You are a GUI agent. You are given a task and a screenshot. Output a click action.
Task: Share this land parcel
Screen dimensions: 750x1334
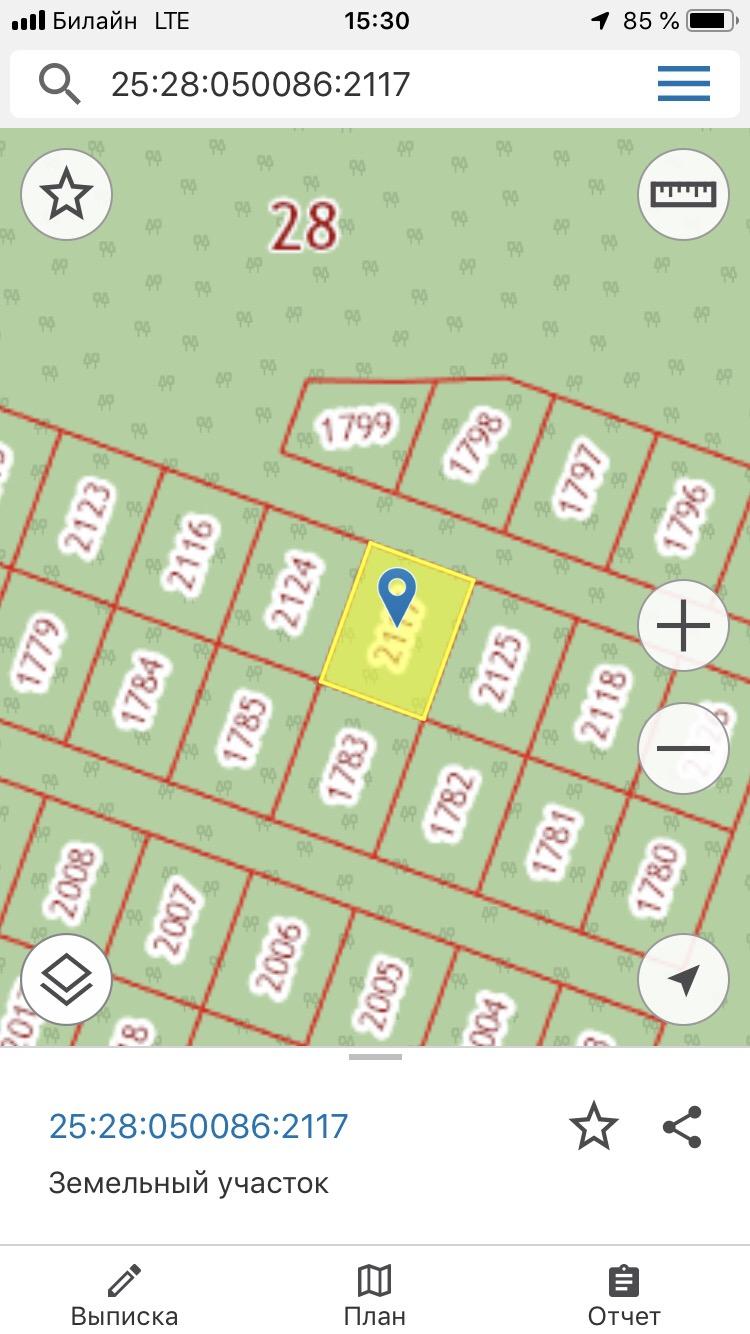click(683, 1127)
